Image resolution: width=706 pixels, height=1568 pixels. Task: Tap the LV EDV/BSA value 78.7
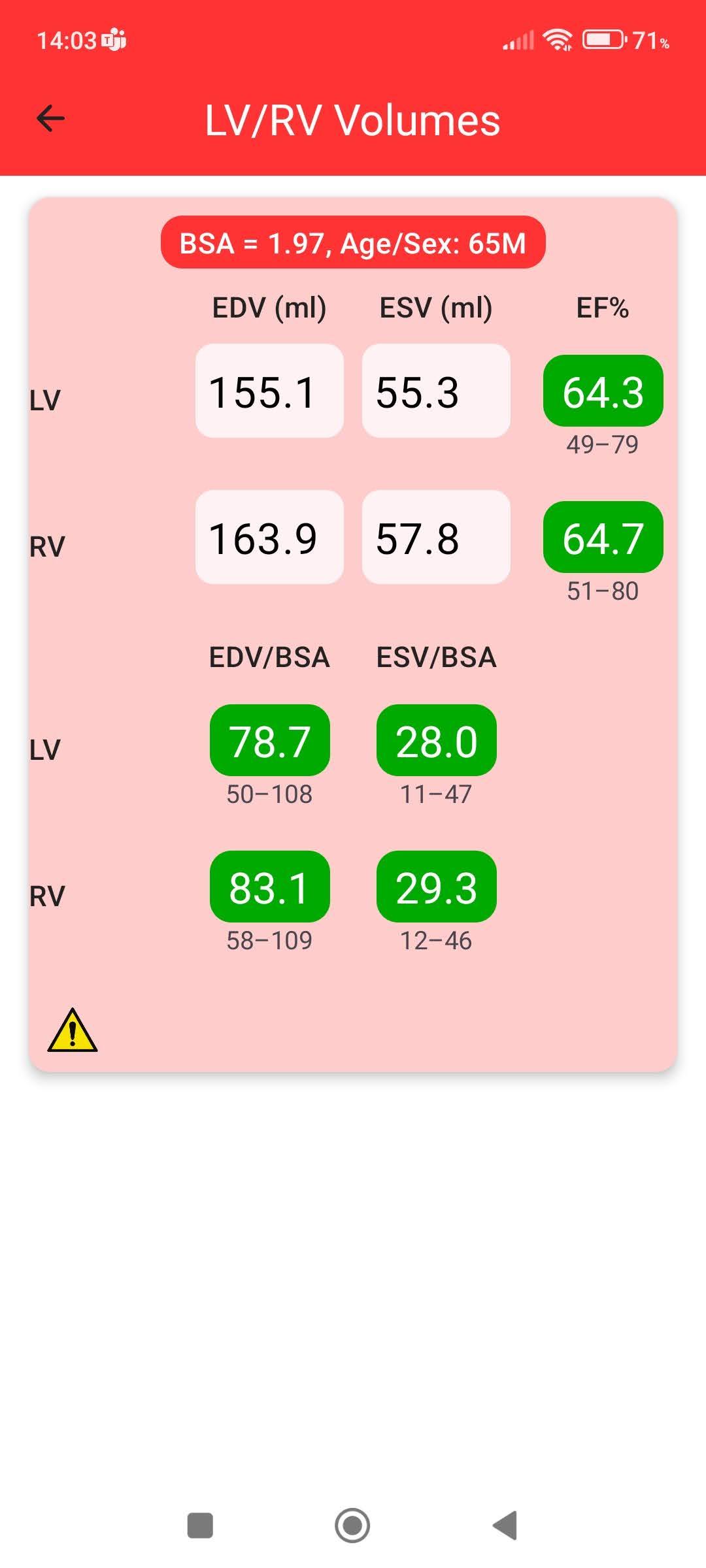point(269,741)
